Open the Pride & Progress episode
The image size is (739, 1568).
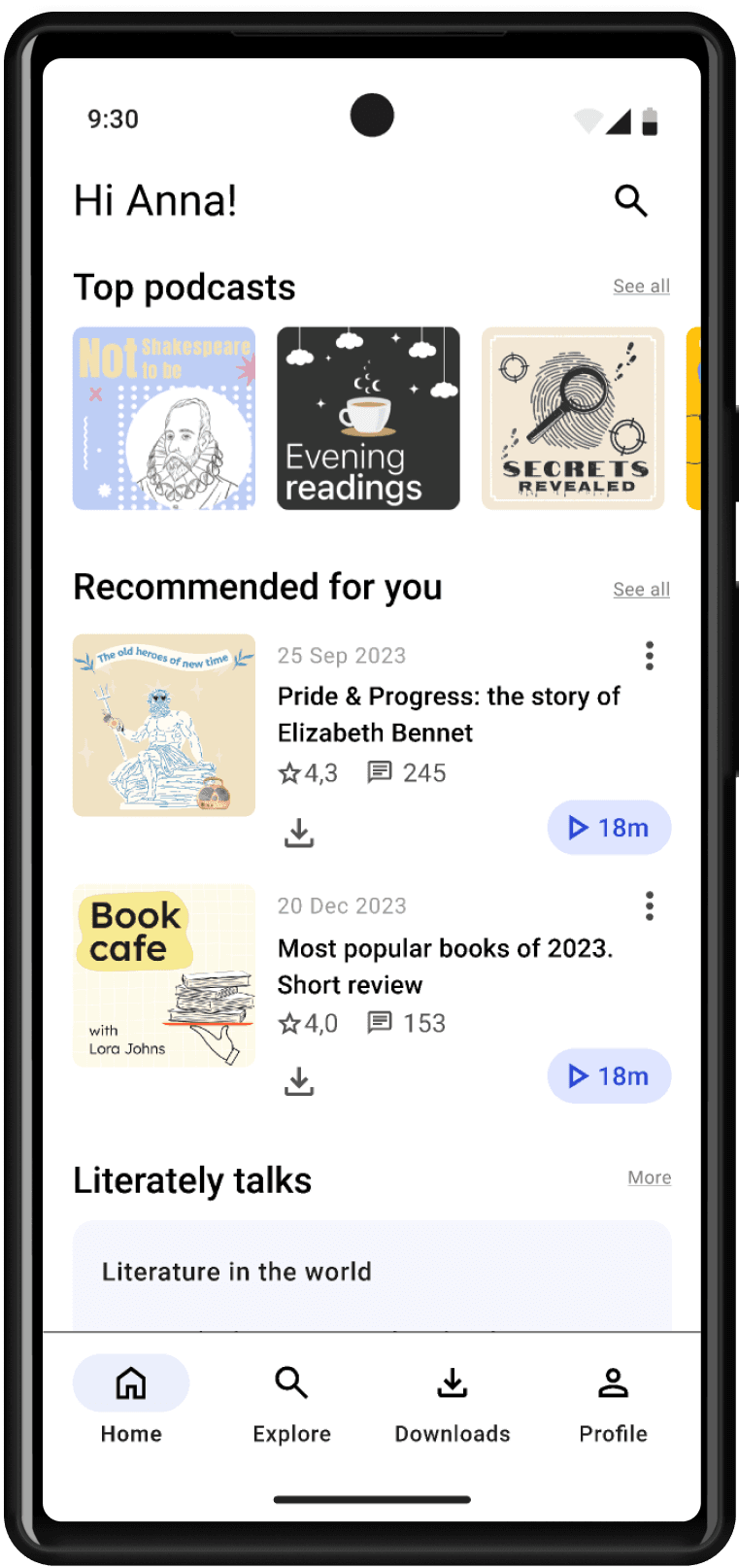point(449,714)
